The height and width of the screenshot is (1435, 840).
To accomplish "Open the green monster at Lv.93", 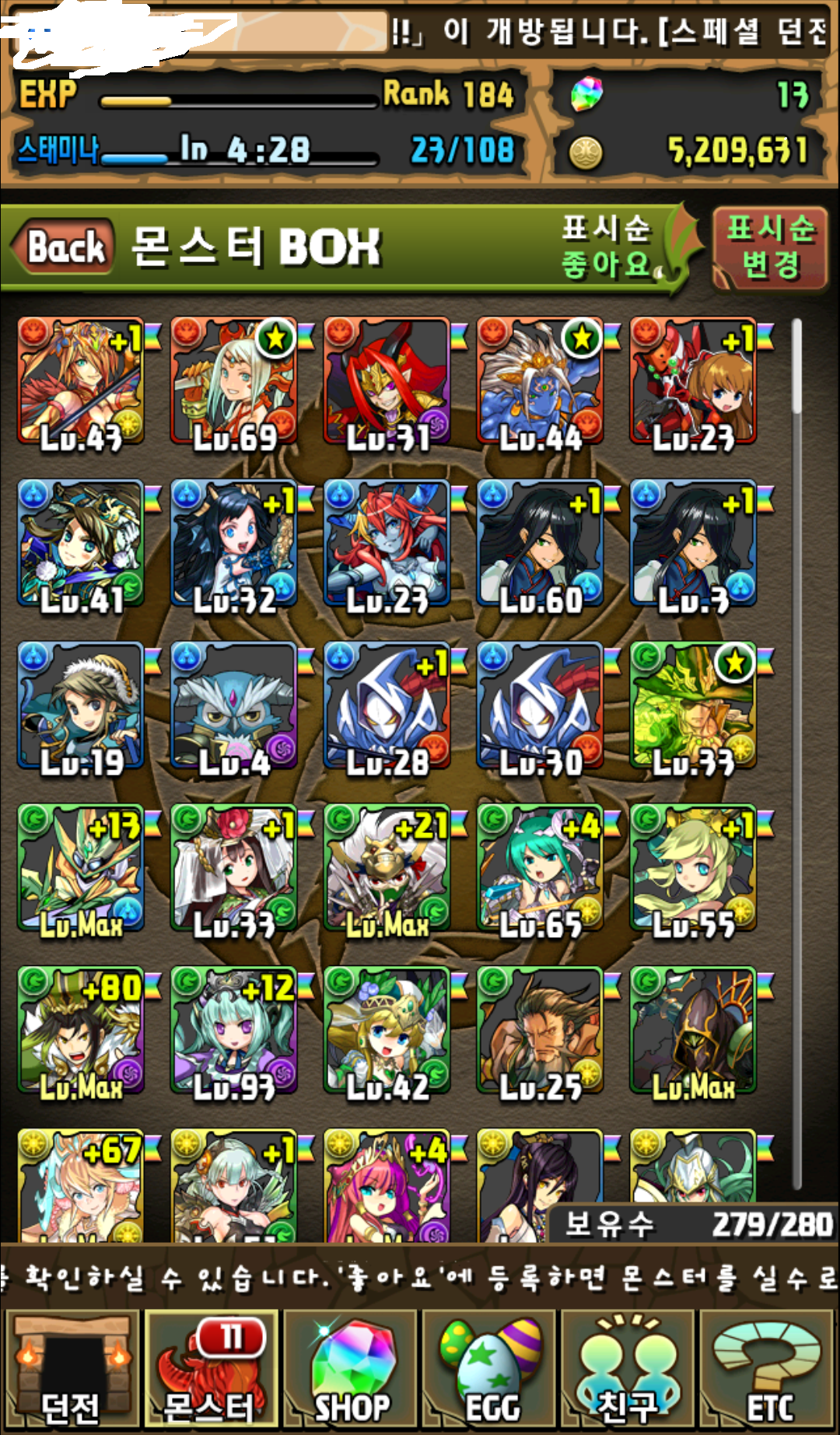I will tap(234, 1031).
